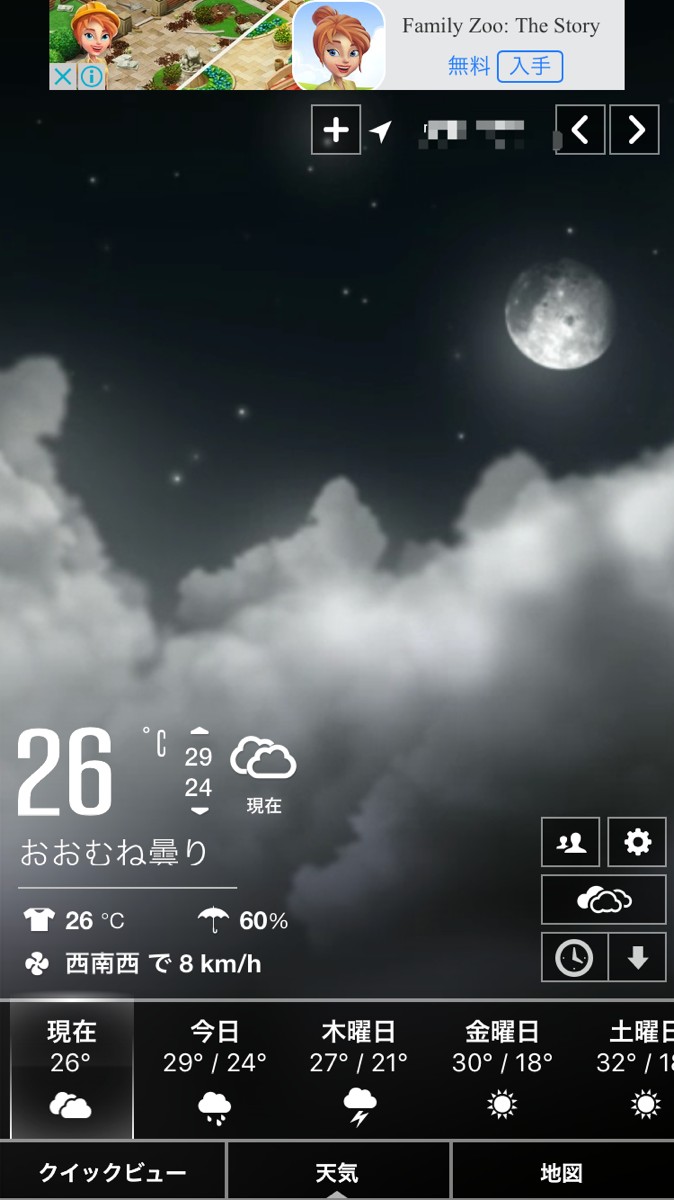The width and height of the screenshot is (674, 1200).
Task: Go to the next location
Action: 635,130
